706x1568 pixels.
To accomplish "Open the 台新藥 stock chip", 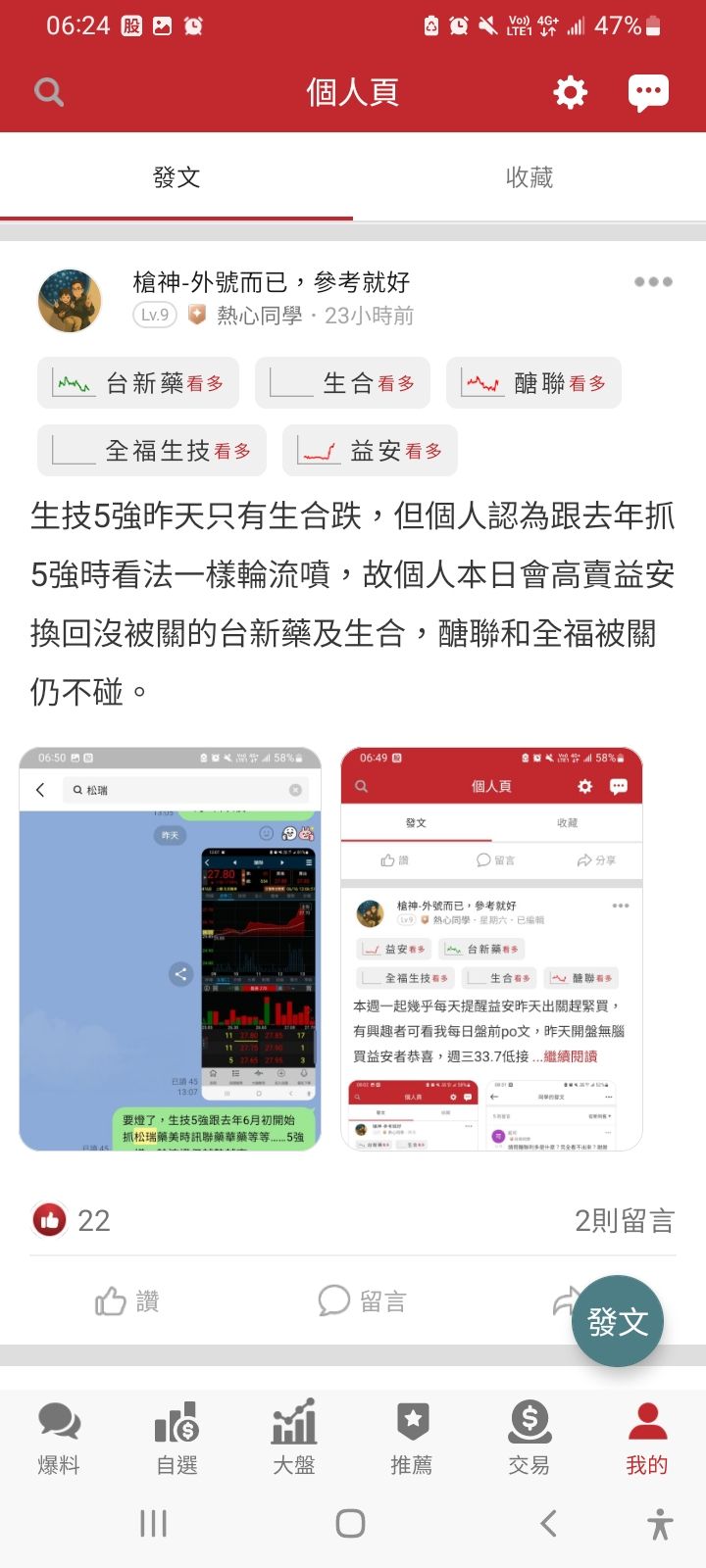I will coord(138,383).
